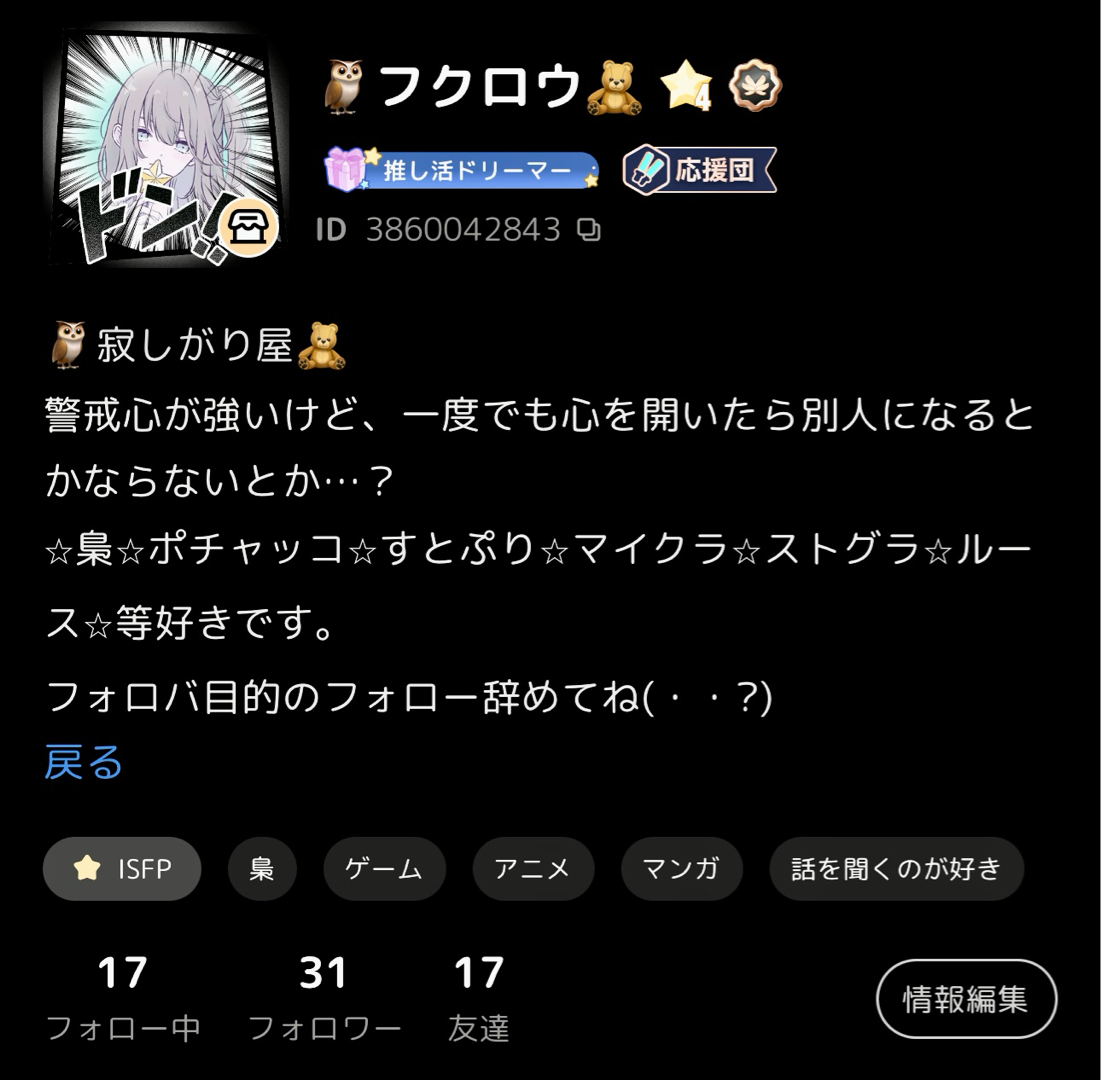Image resolution: width=1101 pixels, height=1080 pixels.
Task: Select the 話を聞くのが好き chip
Action: (x=896, y=869)
